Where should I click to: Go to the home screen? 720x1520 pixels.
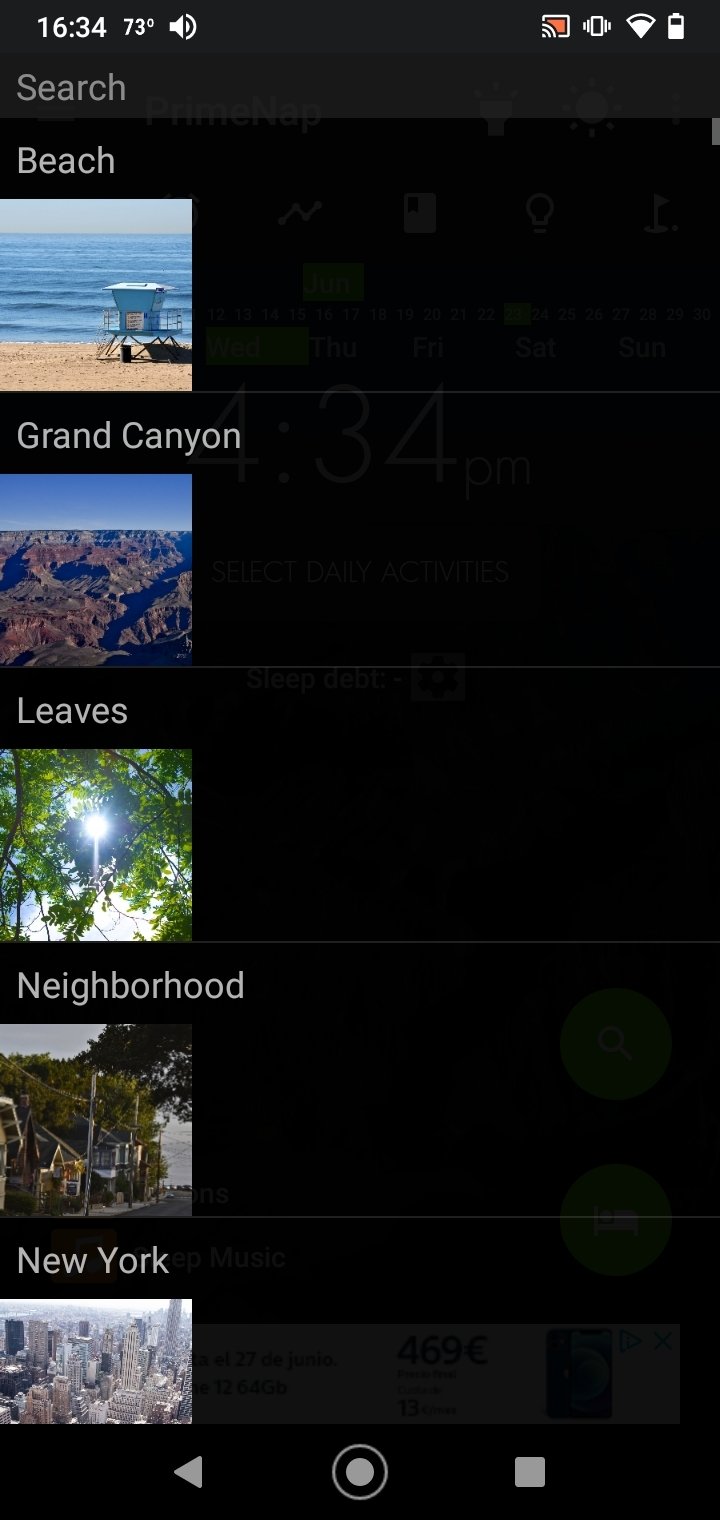tap(360, 1472)
